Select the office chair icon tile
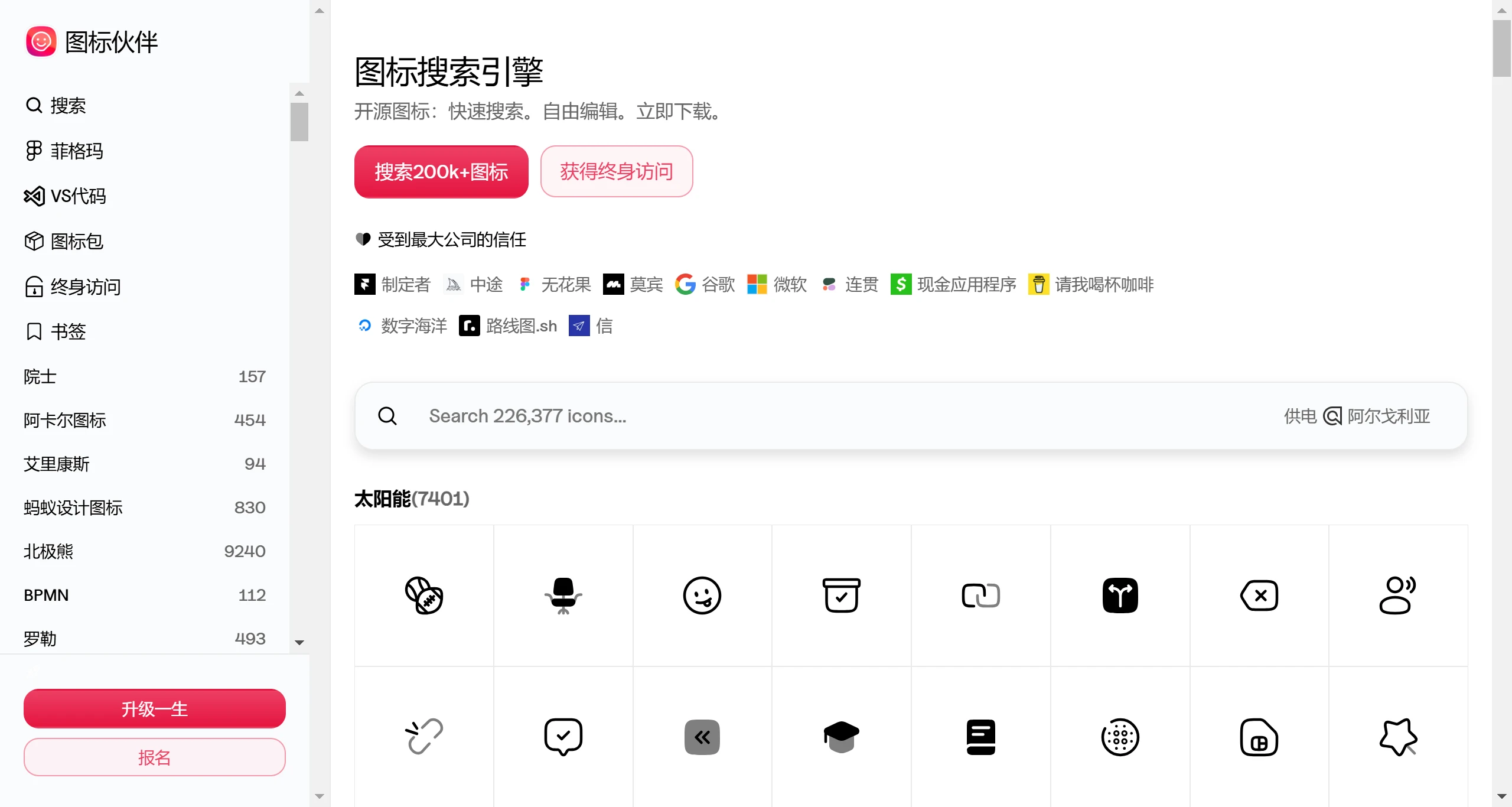1512x807 pixels. 563,595
